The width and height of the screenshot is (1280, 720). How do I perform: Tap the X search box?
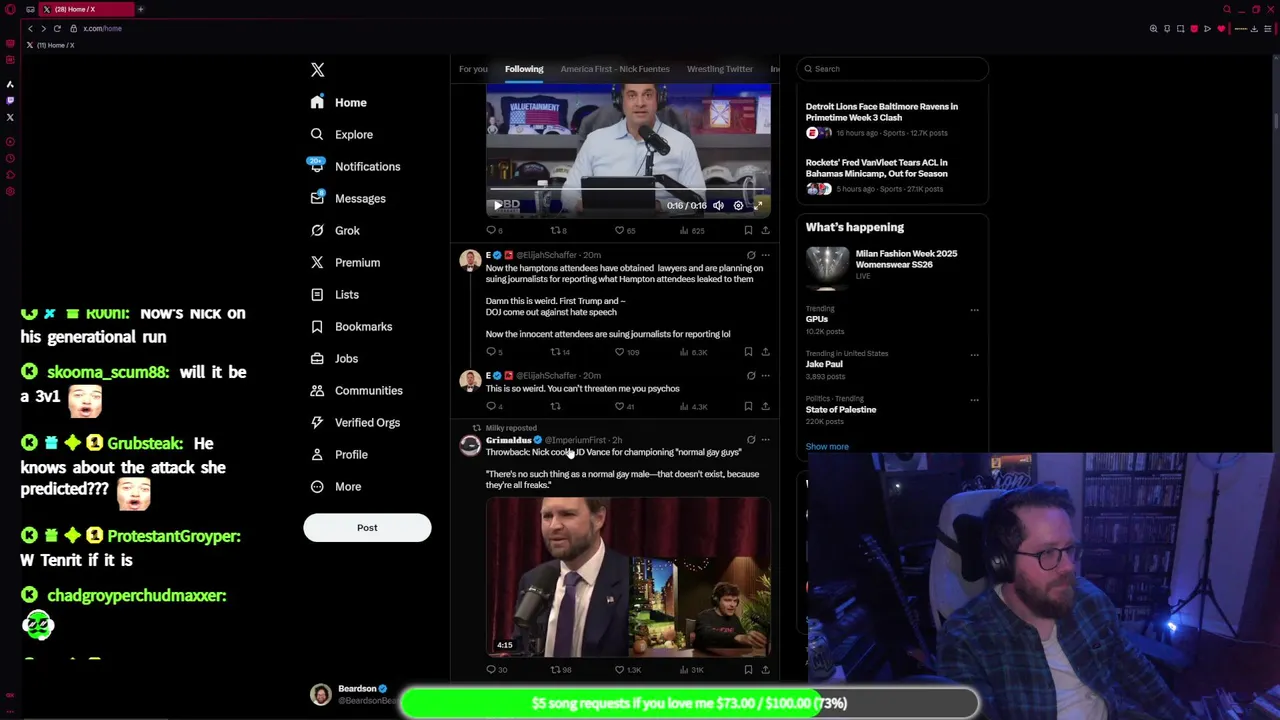(x=892, y=69)
